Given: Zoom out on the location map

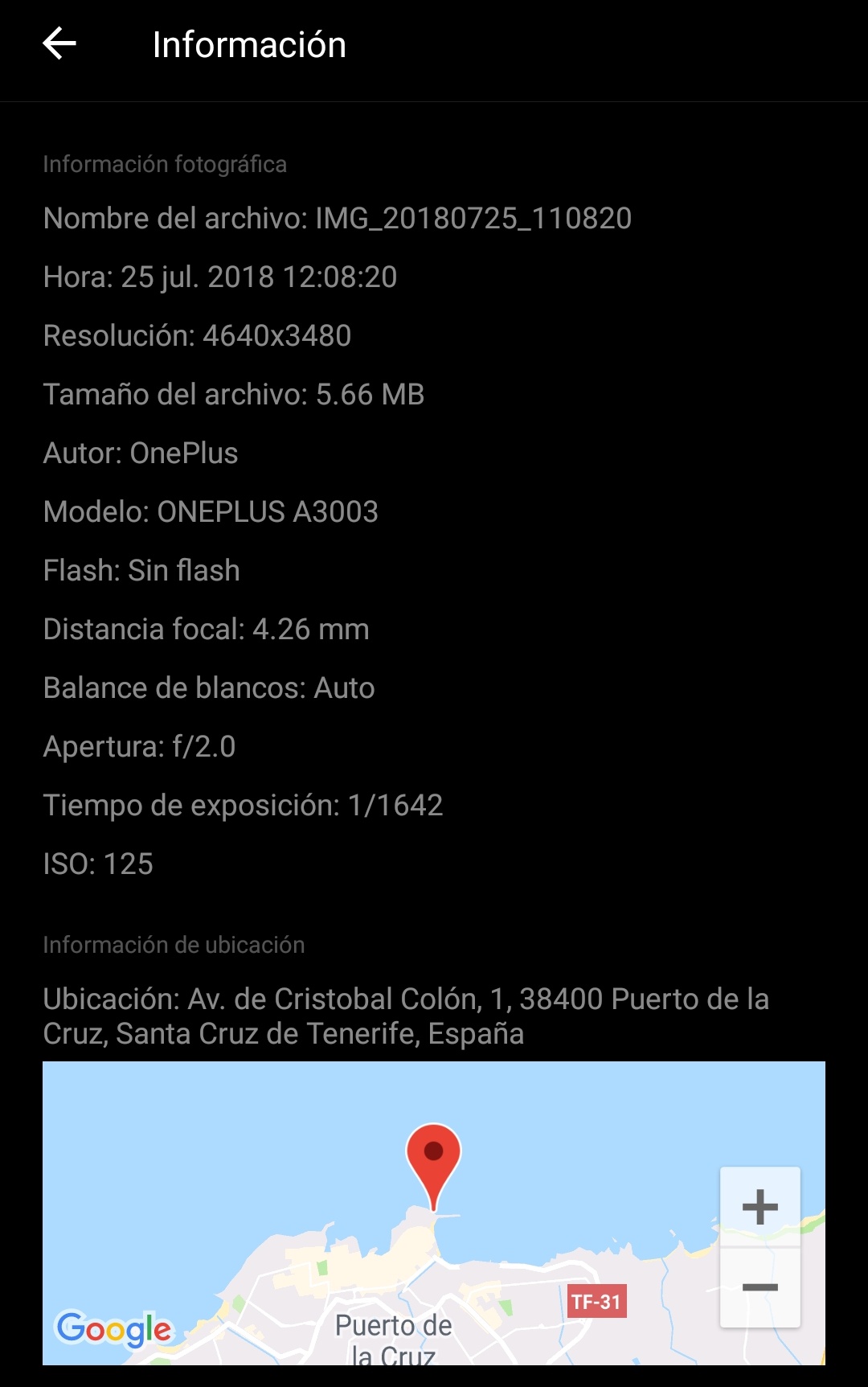Looking at the screenshot, I should coord(759,1287).
